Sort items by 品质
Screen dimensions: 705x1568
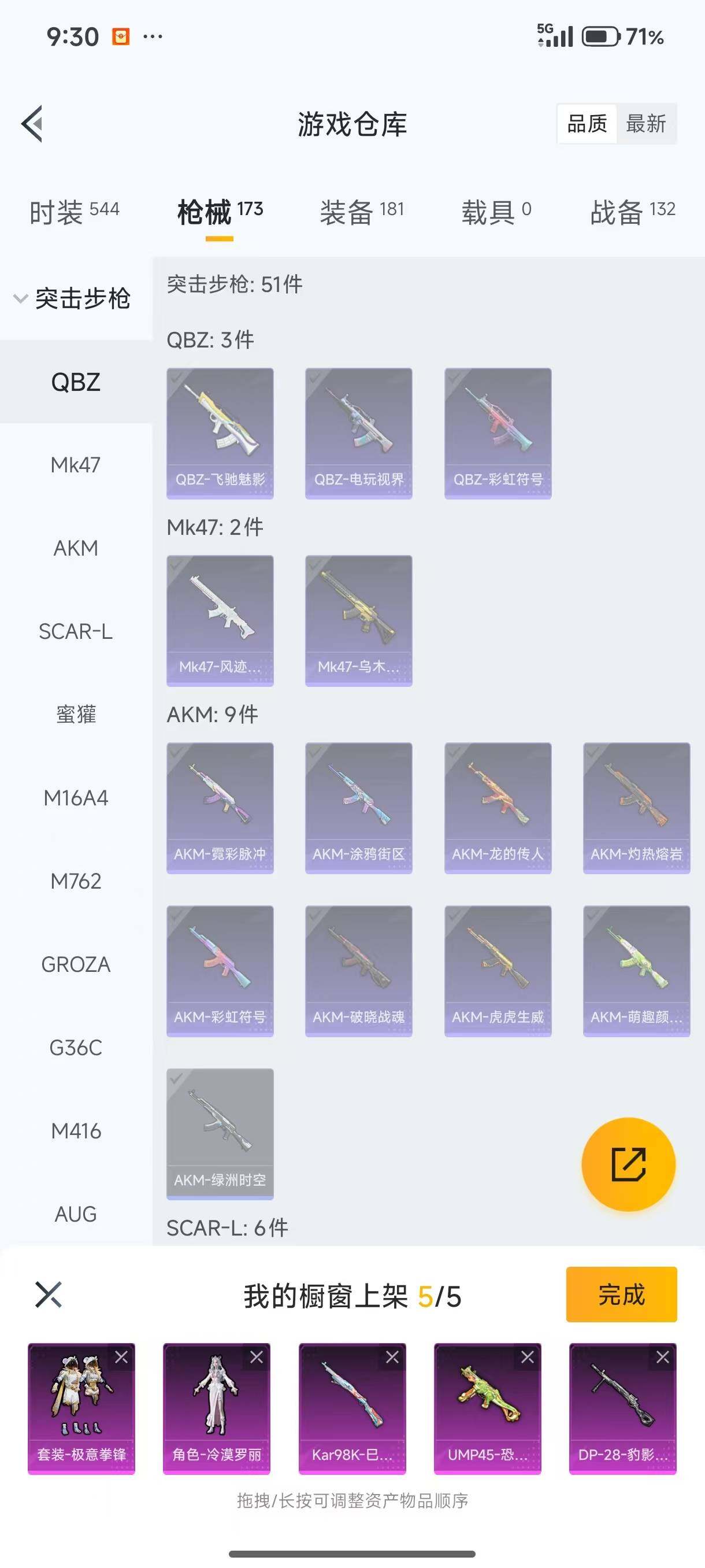(x=587, y=124)
